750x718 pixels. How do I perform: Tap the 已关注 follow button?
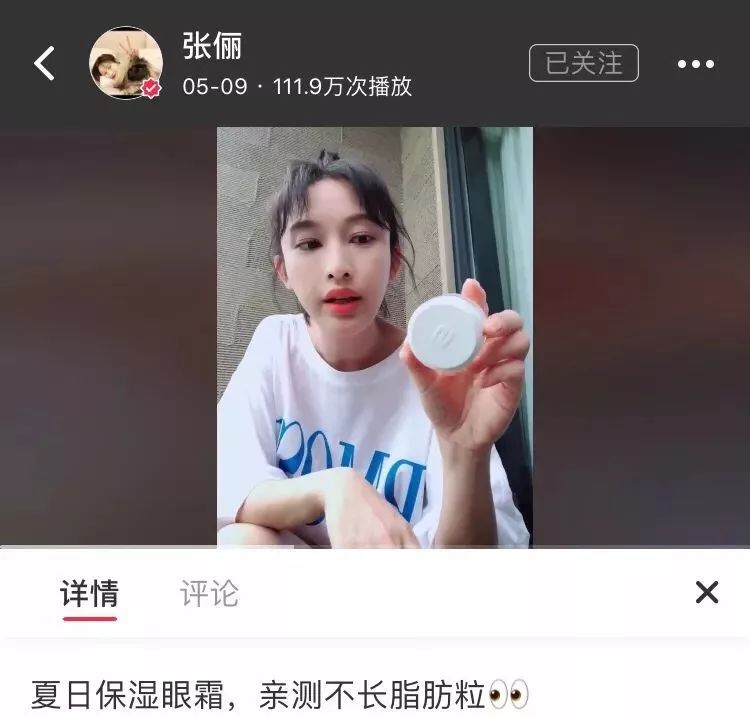click(583, 63)
